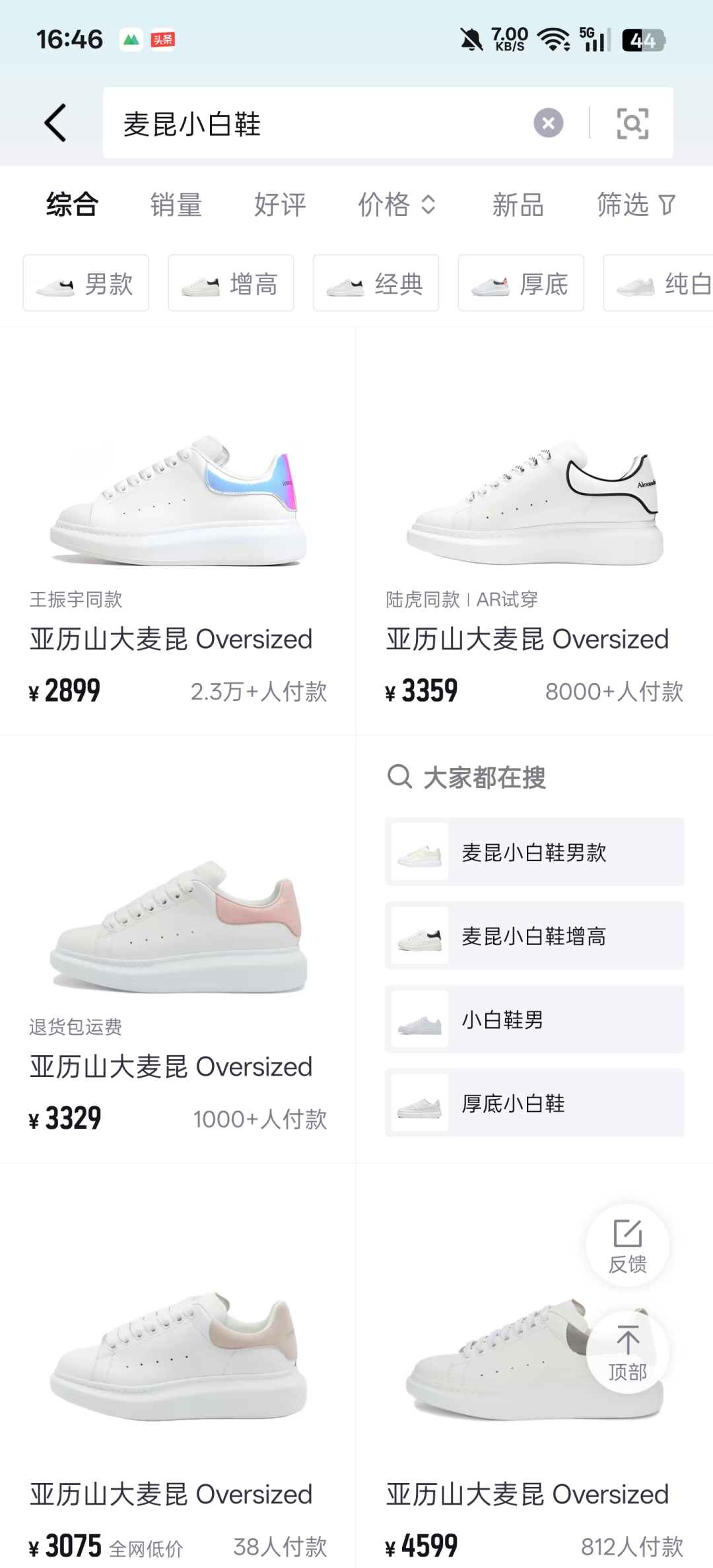Open the ¥2899 王振宇同款 shoe listing
Image resolution: width=713 pixels, height=1568 pixels.
(x=178, y=528)
